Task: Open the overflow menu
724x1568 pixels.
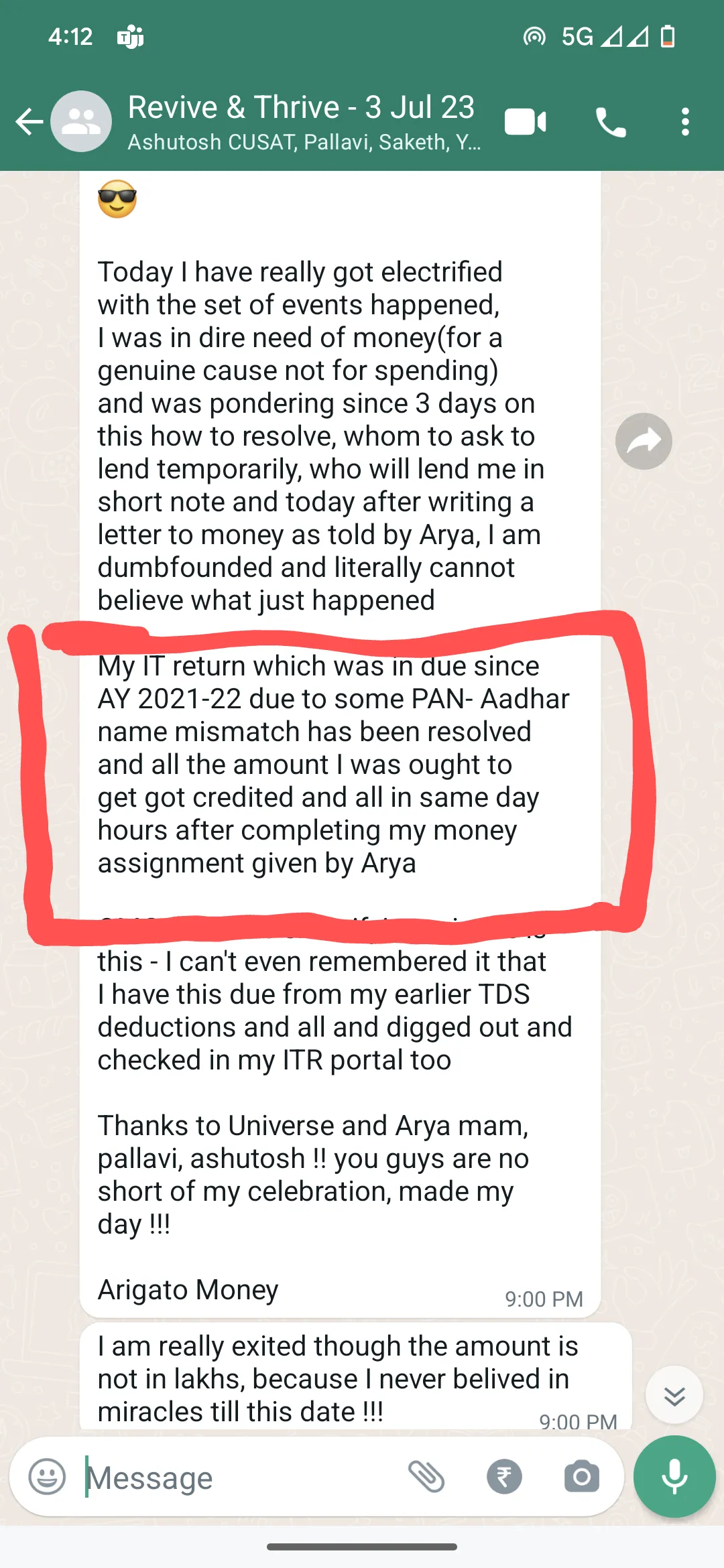Action: pyautogui.click(x=684, y=122)
